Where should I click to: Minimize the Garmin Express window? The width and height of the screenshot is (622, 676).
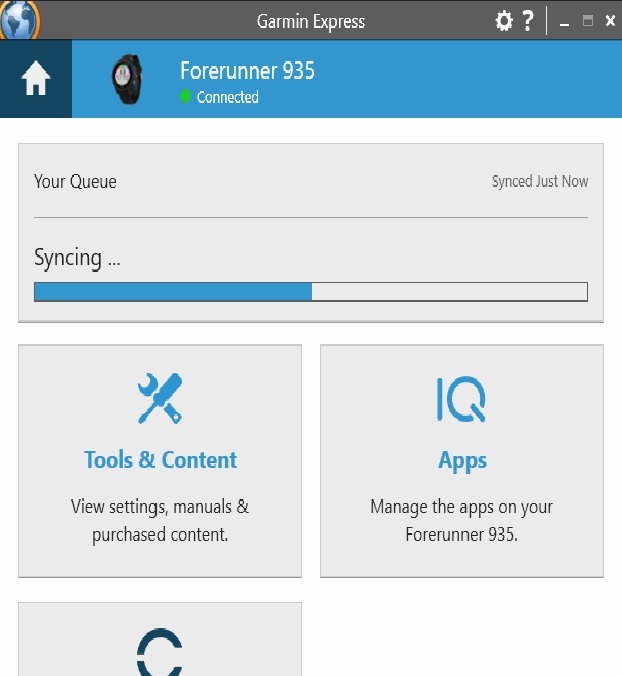pos(565,22)
